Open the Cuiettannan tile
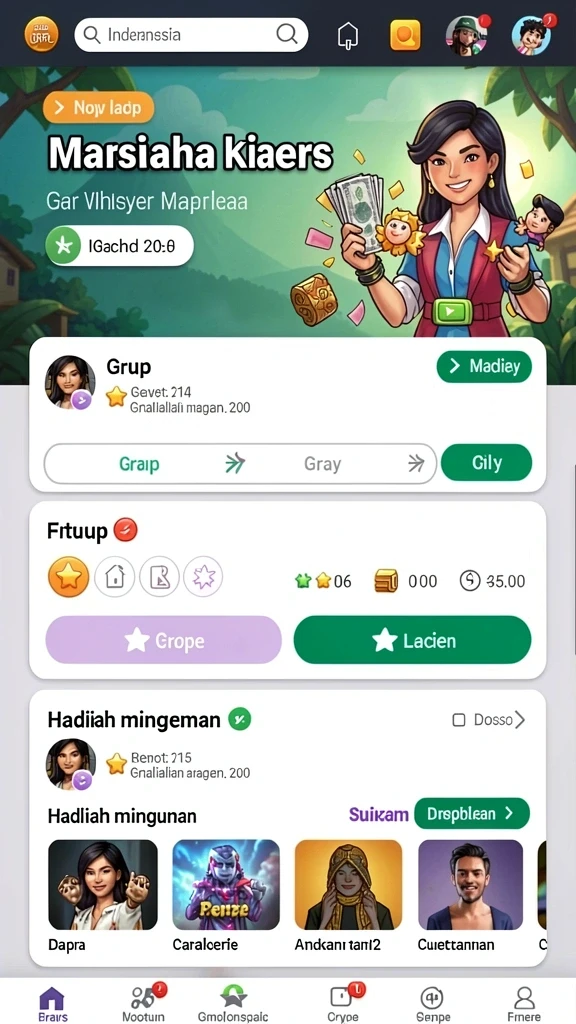 pyautogui.click(x=470, y=885)
